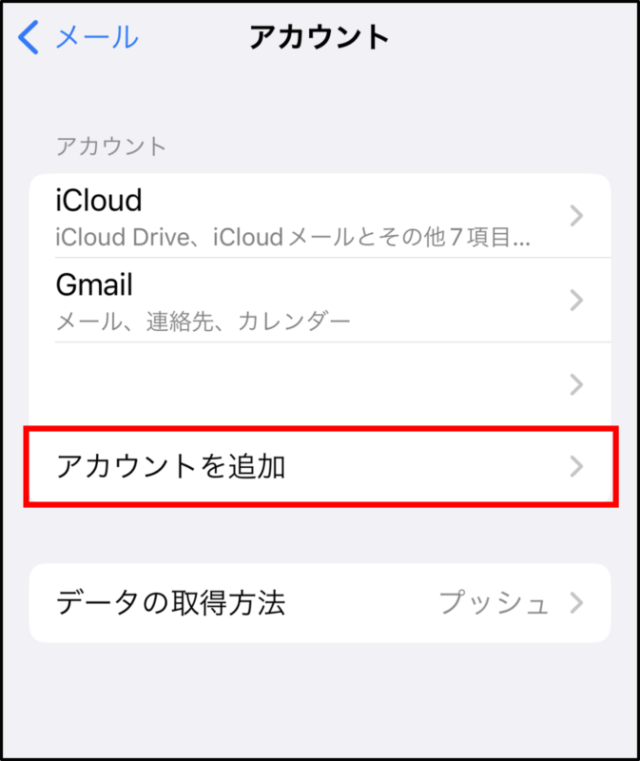640x761 pixels.
Task: Open the blank account row below Gmail
Action: (320, 384)
